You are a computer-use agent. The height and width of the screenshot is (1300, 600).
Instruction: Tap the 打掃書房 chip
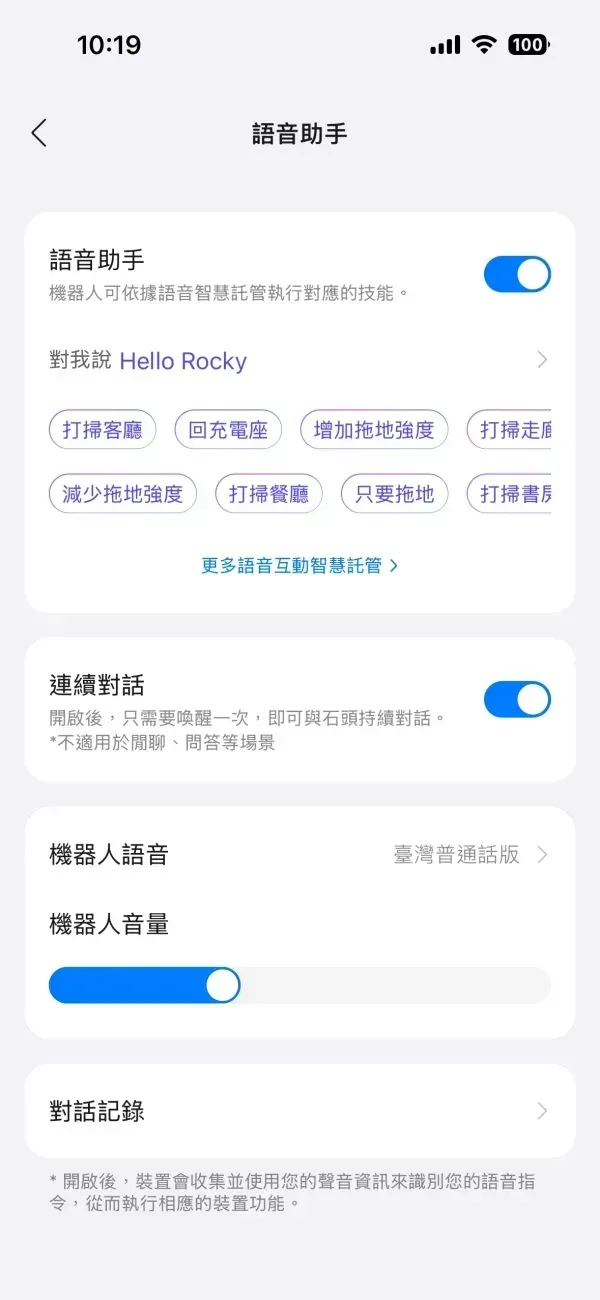click(x=512, y=494)
